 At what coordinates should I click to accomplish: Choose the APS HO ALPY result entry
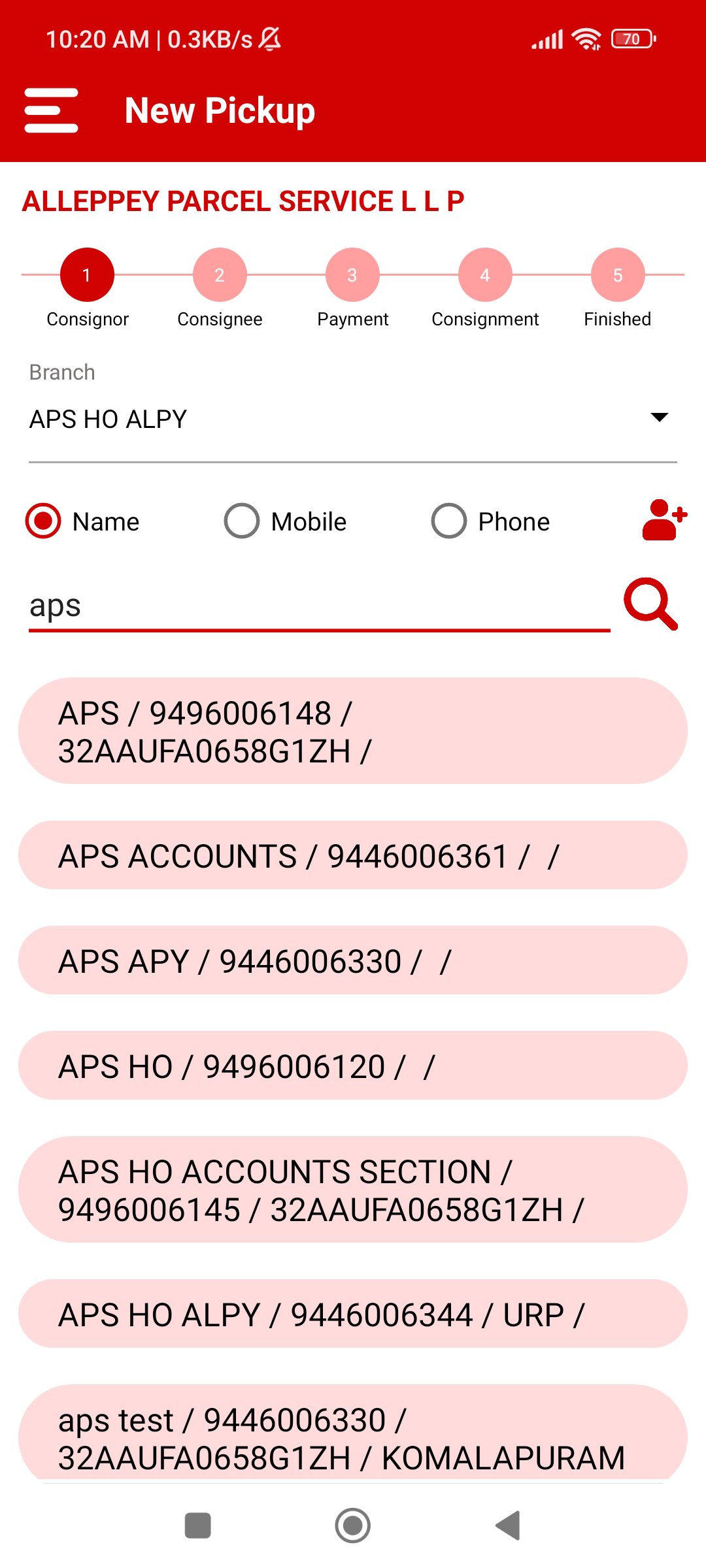352,1313
